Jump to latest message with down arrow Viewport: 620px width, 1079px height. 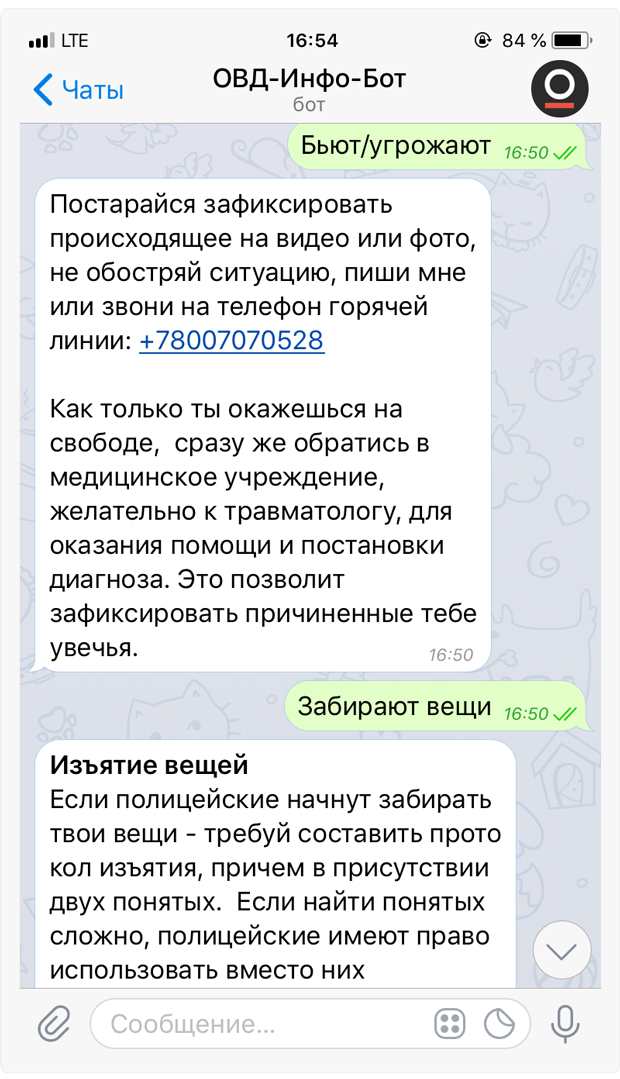click(x=563, y=951)
